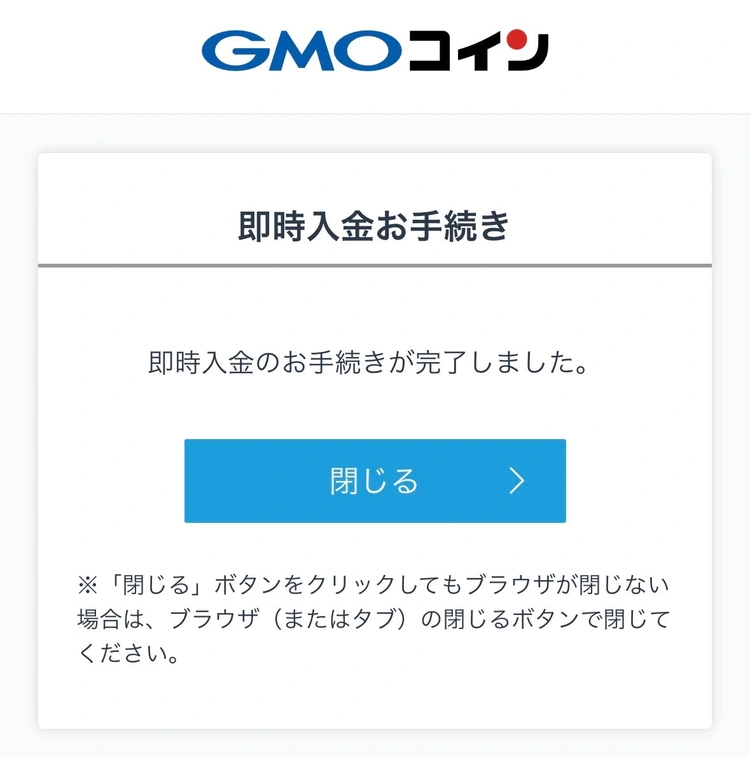Click the ※ note text below the button

click(375, 617)
